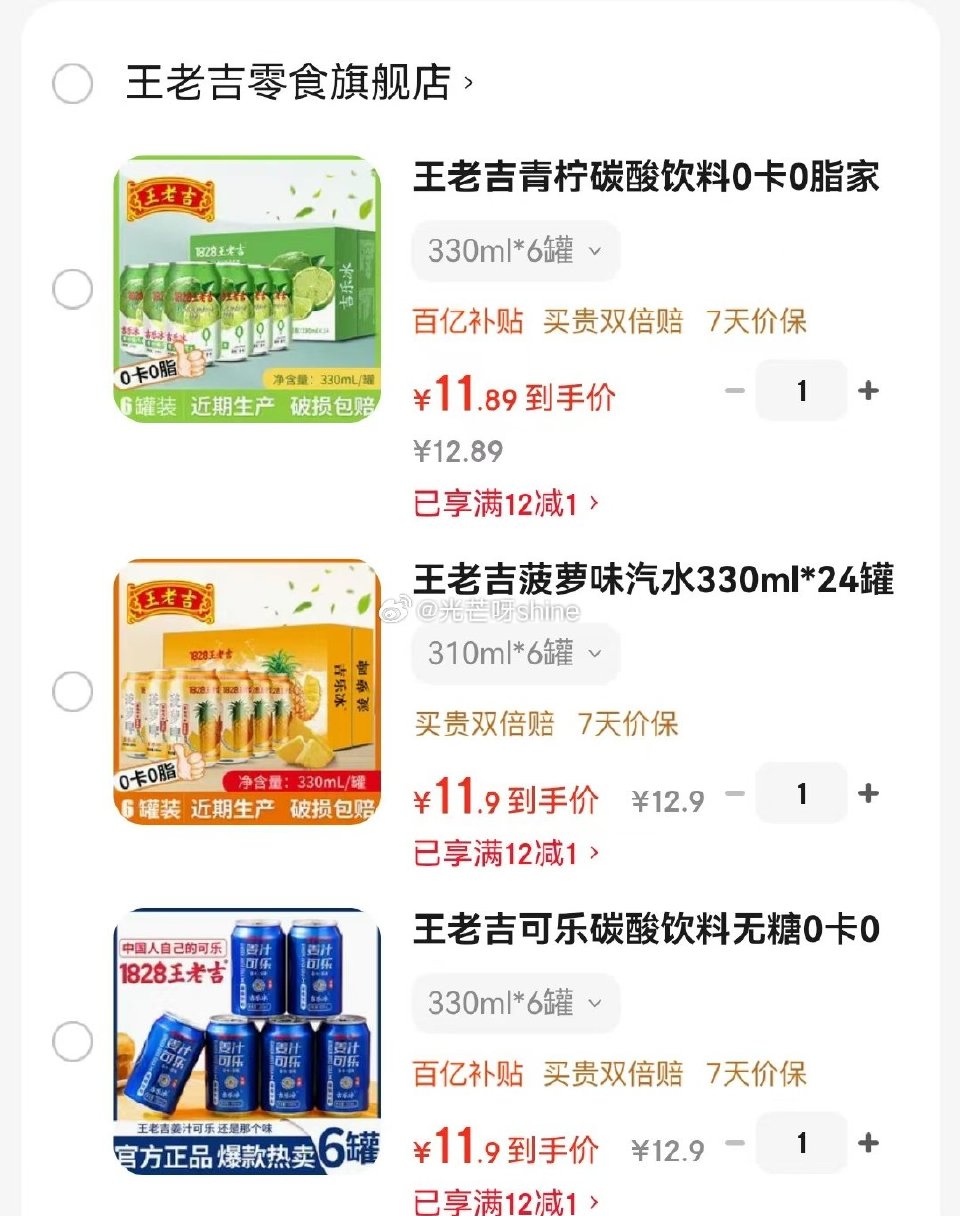Open the 330ml*6罐 spec dropdown of lime drink
This screenshot has height=1216, width=960.
(x=515, y=252)
